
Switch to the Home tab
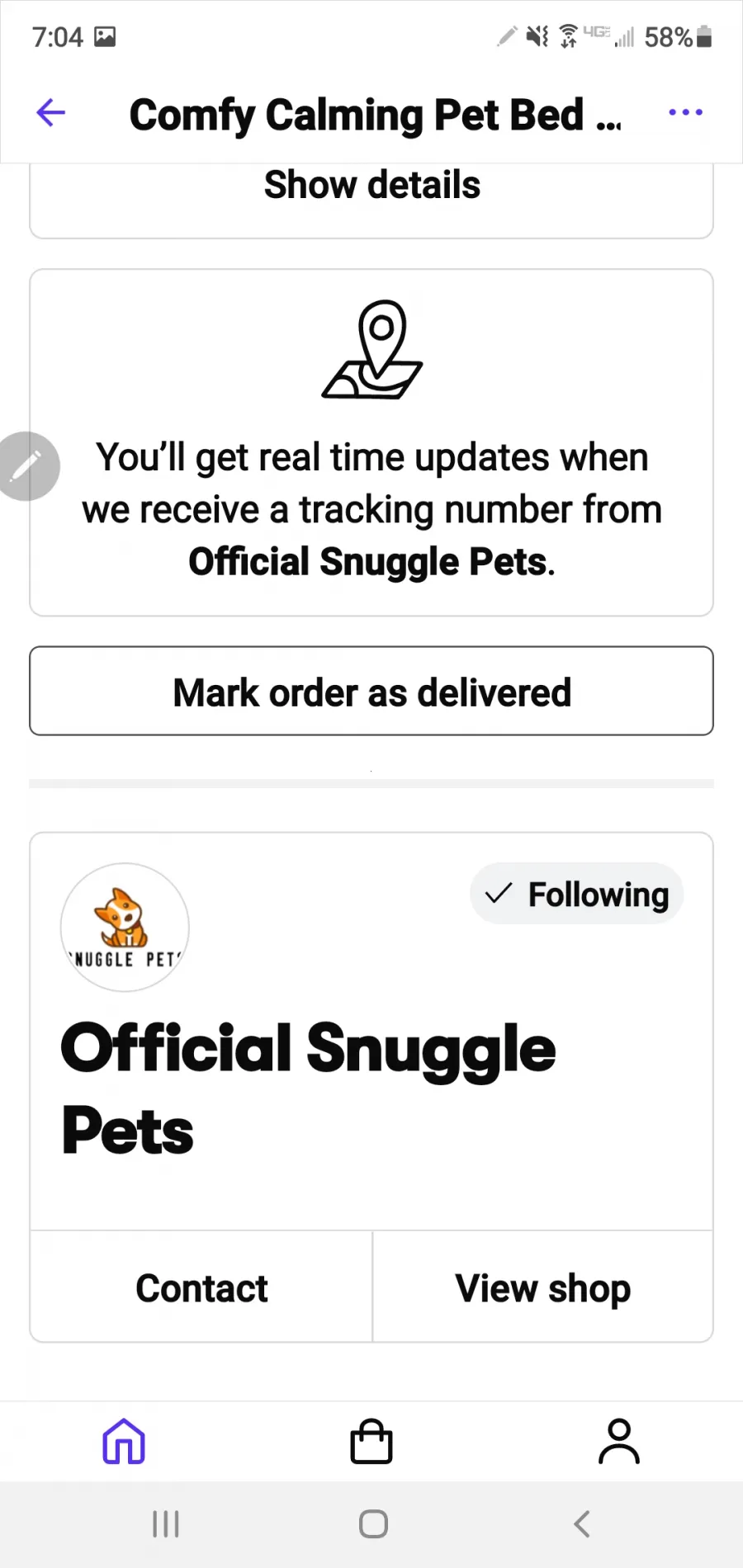click(124, 1442)
